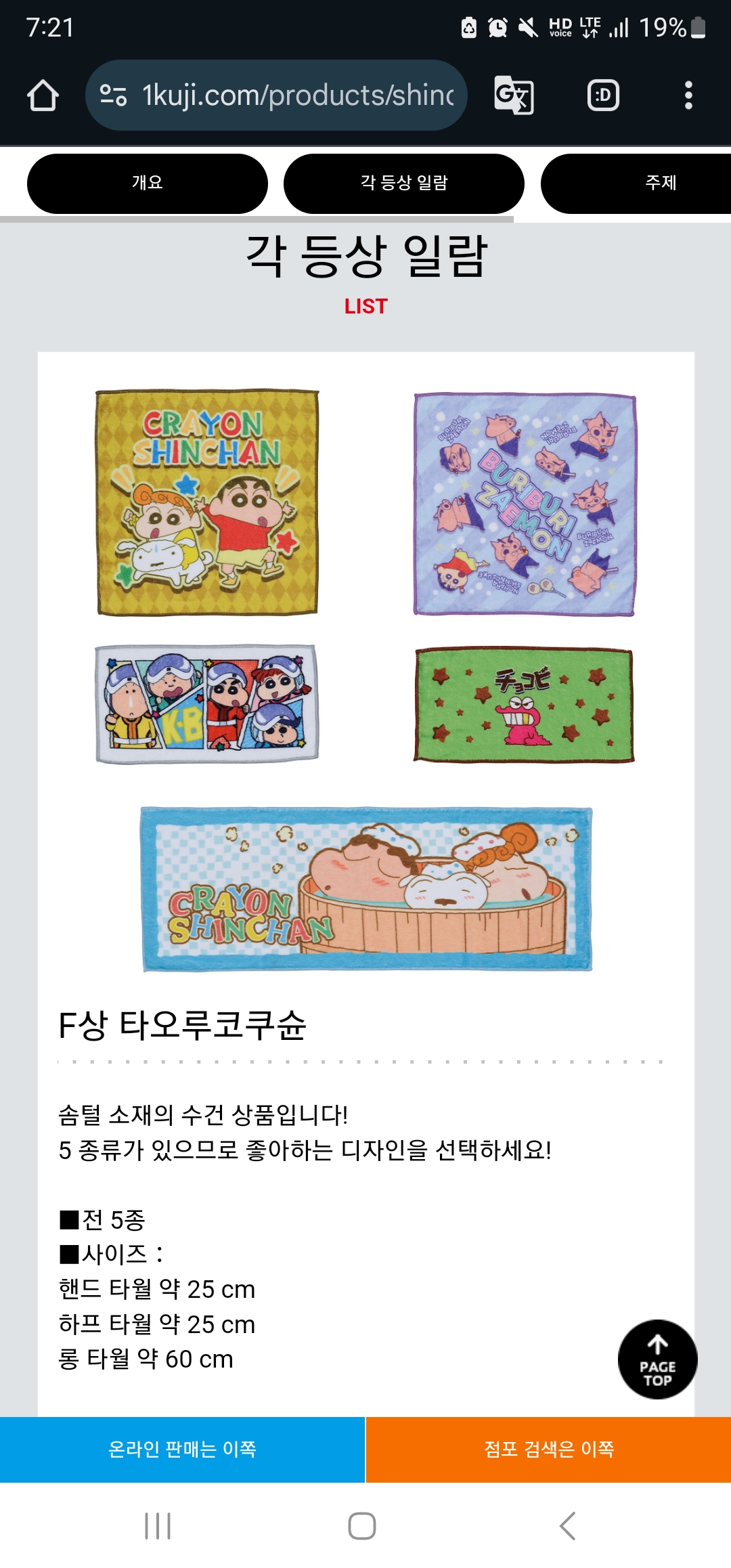This screenshot has height=1568, width=731.
Task: Go back using the system back button
Action: click(x=567, y=1526)
